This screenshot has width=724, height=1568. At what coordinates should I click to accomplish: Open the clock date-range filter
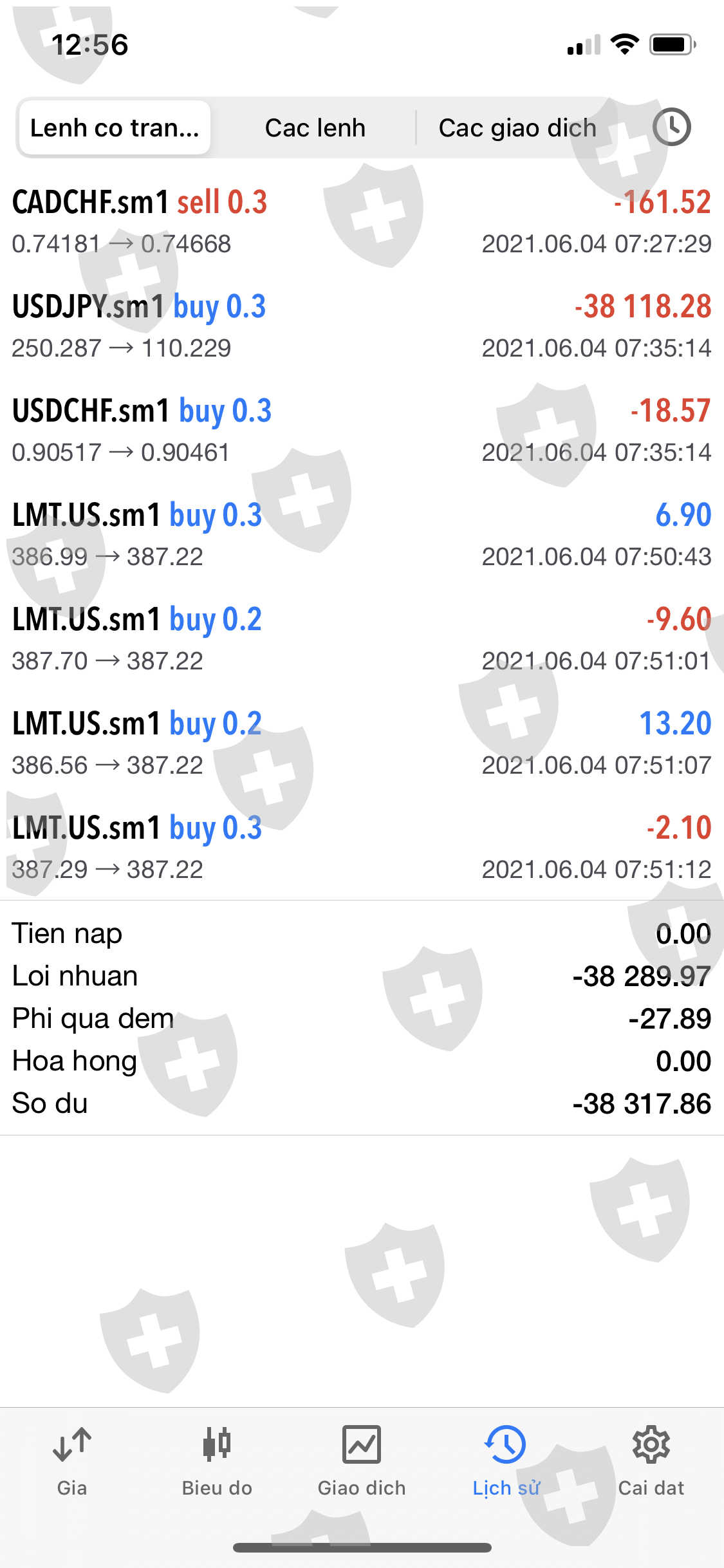point(671,127)
